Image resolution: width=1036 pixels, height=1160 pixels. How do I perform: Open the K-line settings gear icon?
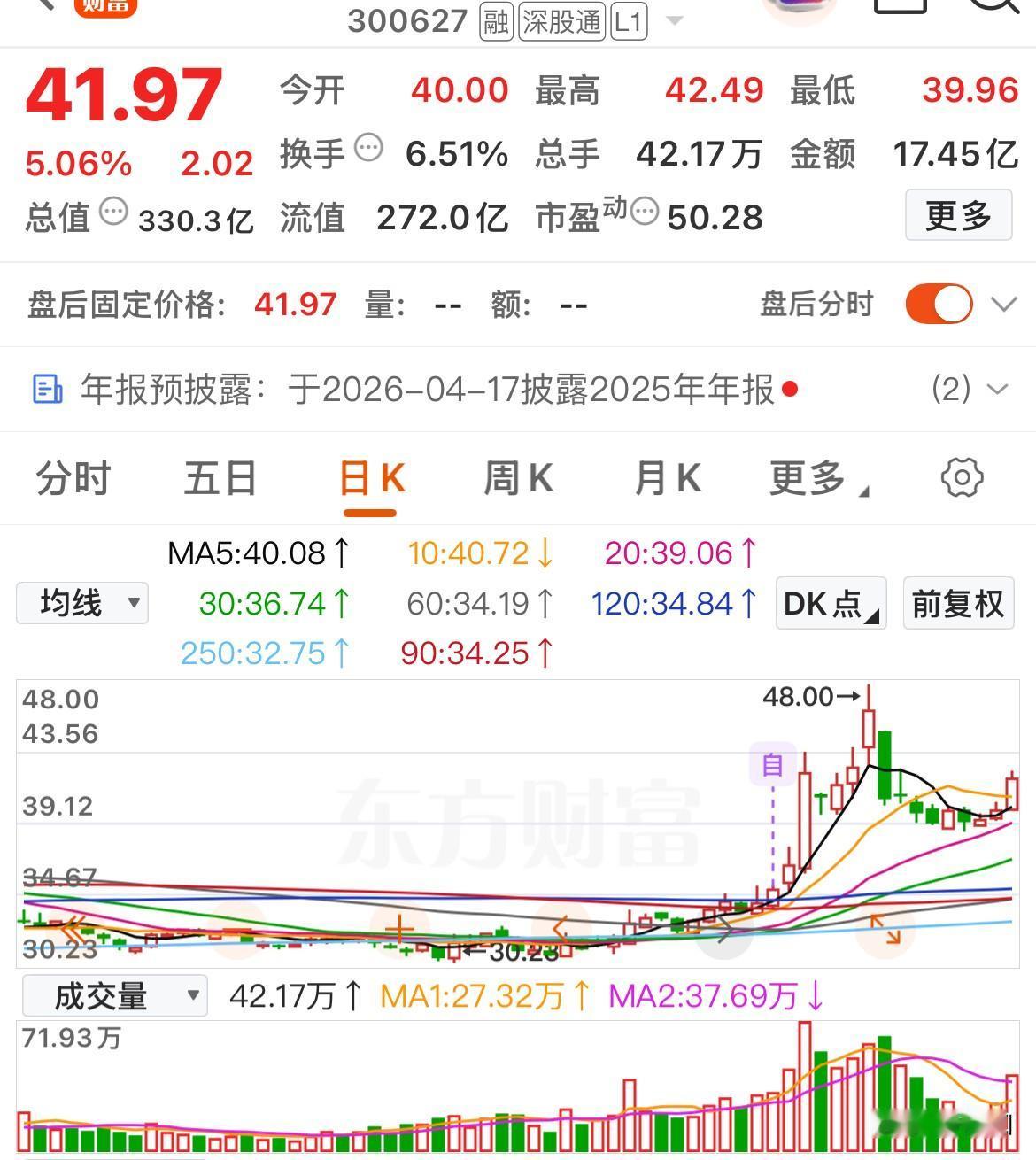[962, 477]
